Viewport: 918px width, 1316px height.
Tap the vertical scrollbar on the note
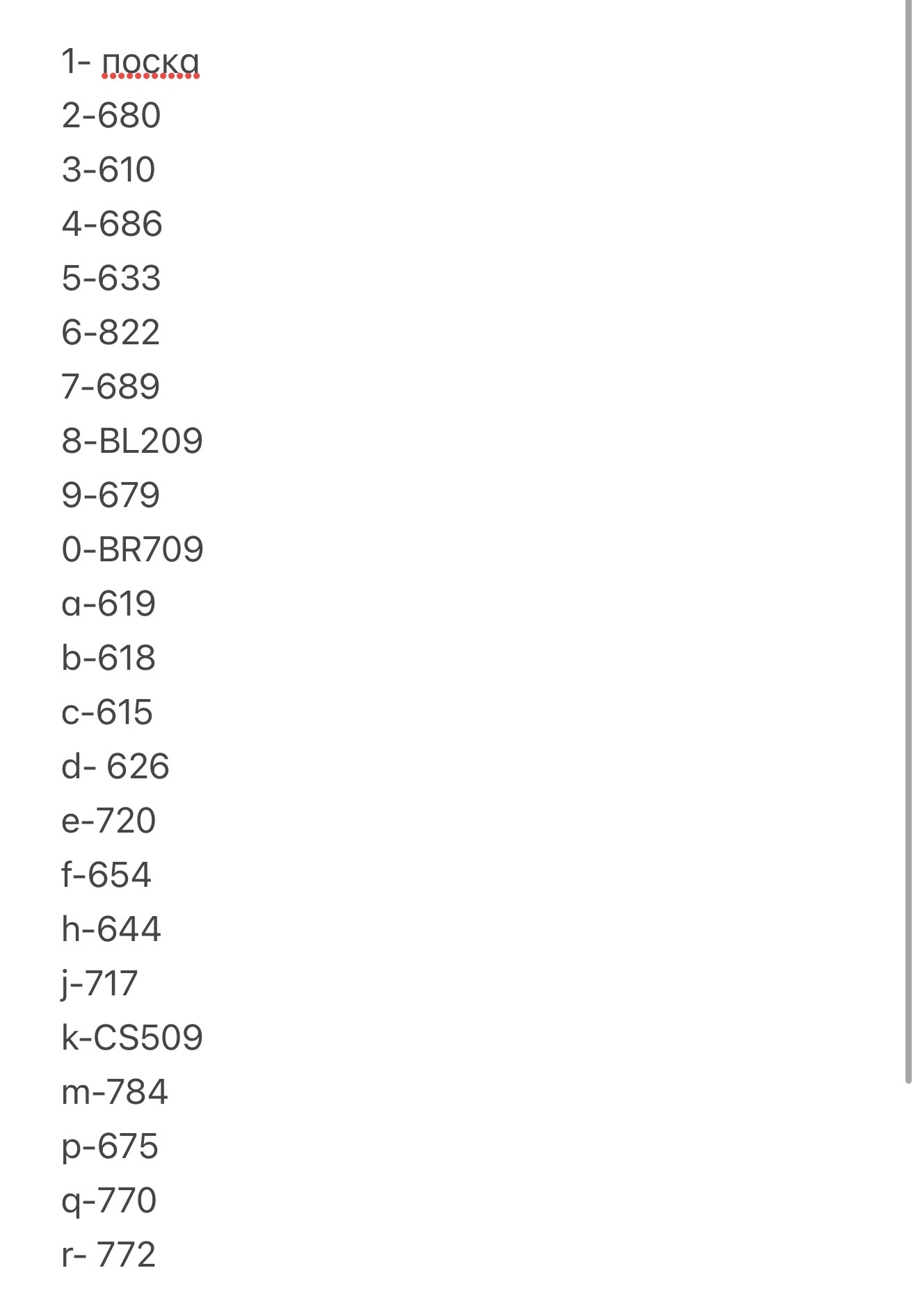pyautogui.click(x=908, y=541)
